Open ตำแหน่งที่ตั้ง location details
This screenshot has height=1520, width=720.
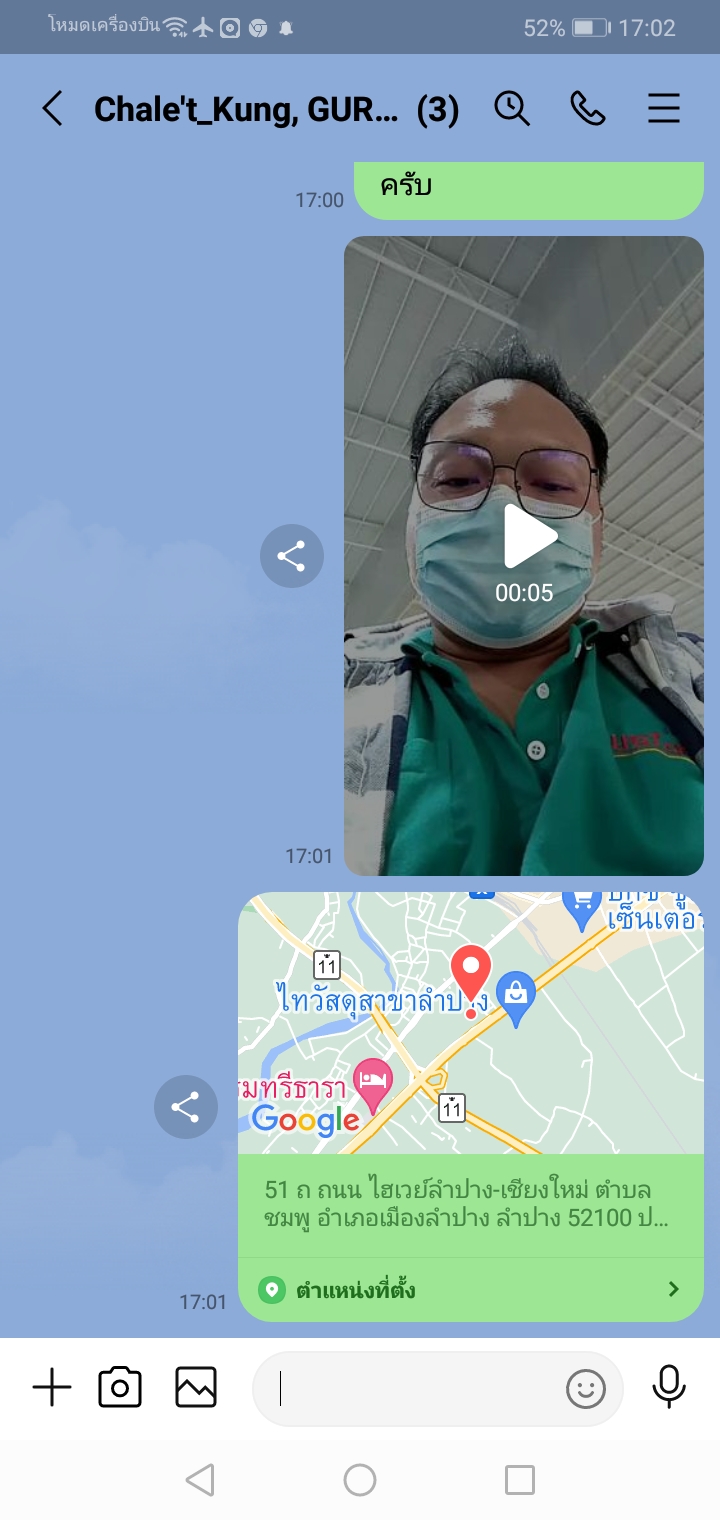click(x=470, y=1289)
